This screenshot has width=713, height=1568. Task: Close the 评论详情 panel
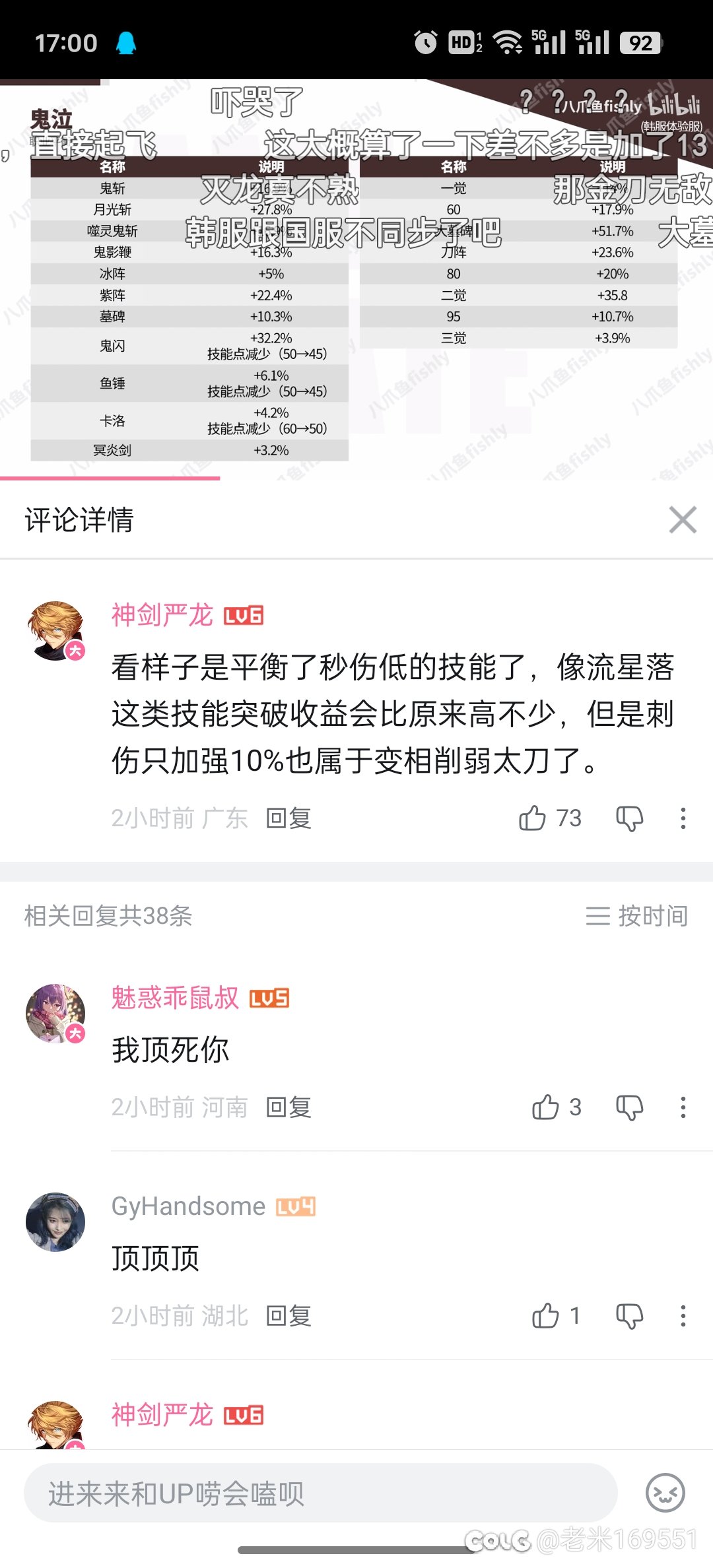(x=683, y=519)
